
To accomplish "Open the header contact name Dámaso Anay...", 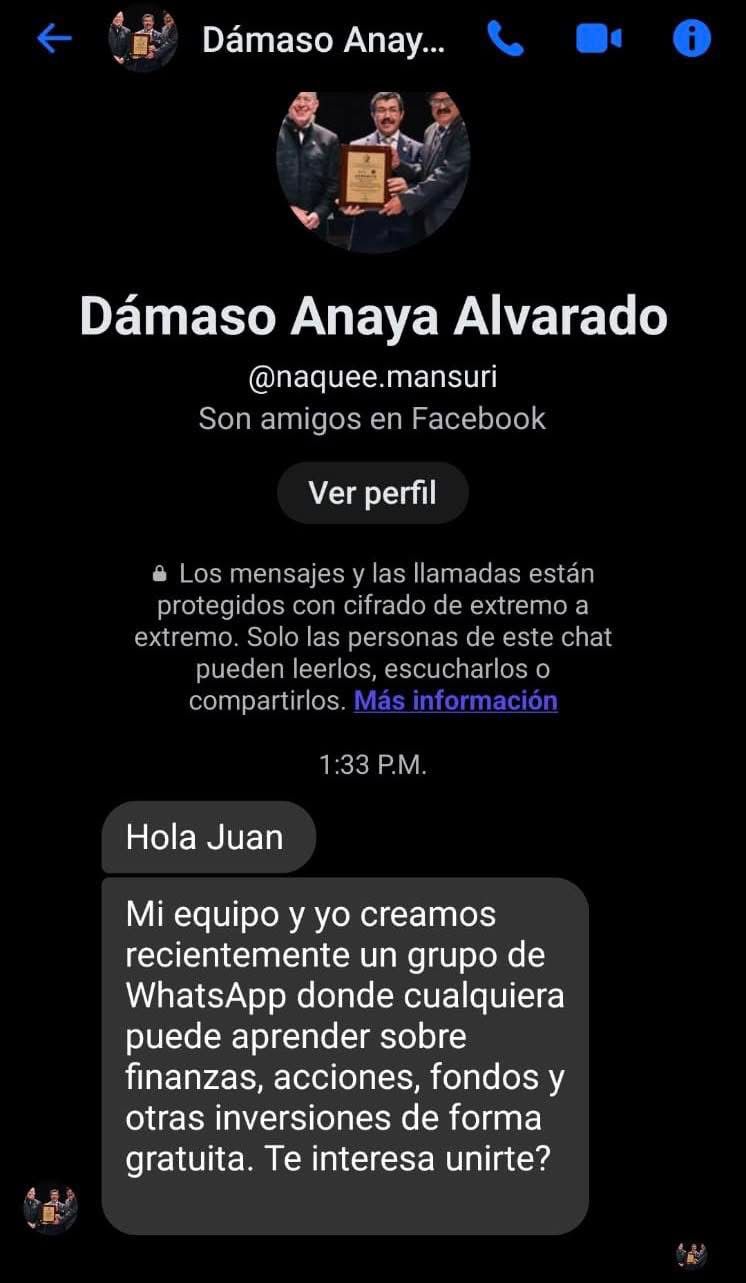I will pyautogui.click(x=323, y=40).
